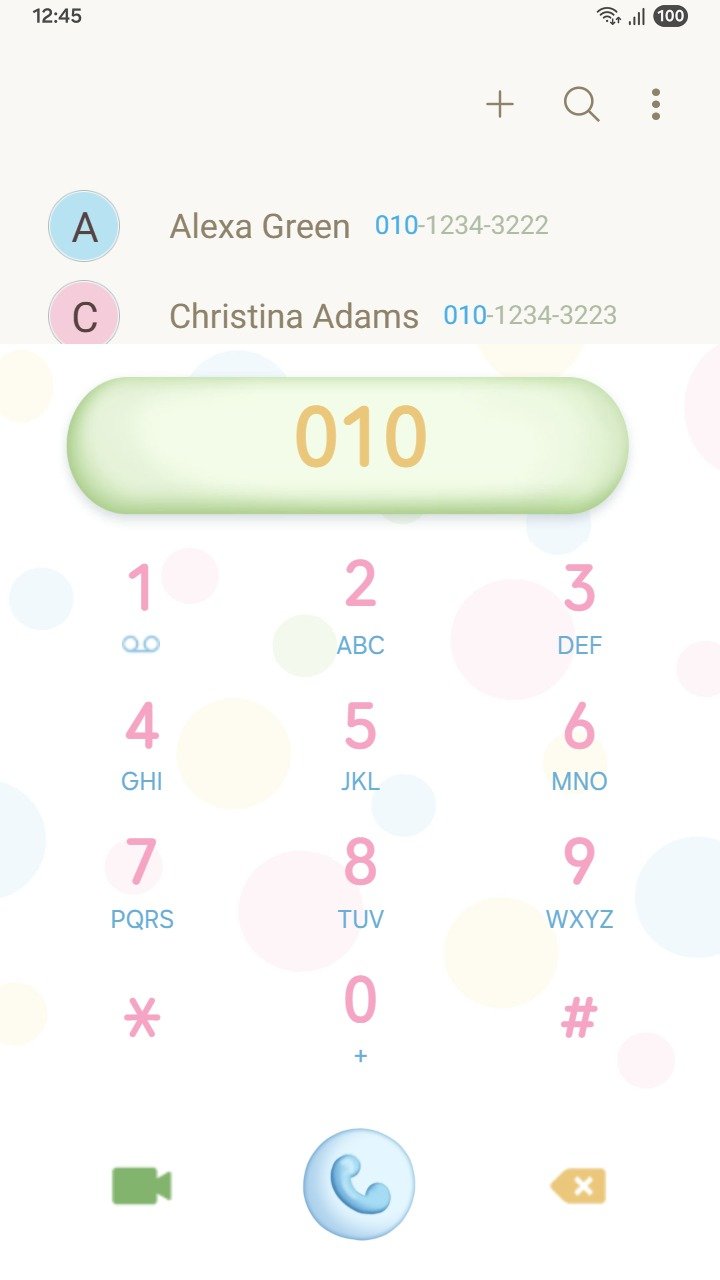
Task: Tap the pound key
Action: coord(579,1020)
